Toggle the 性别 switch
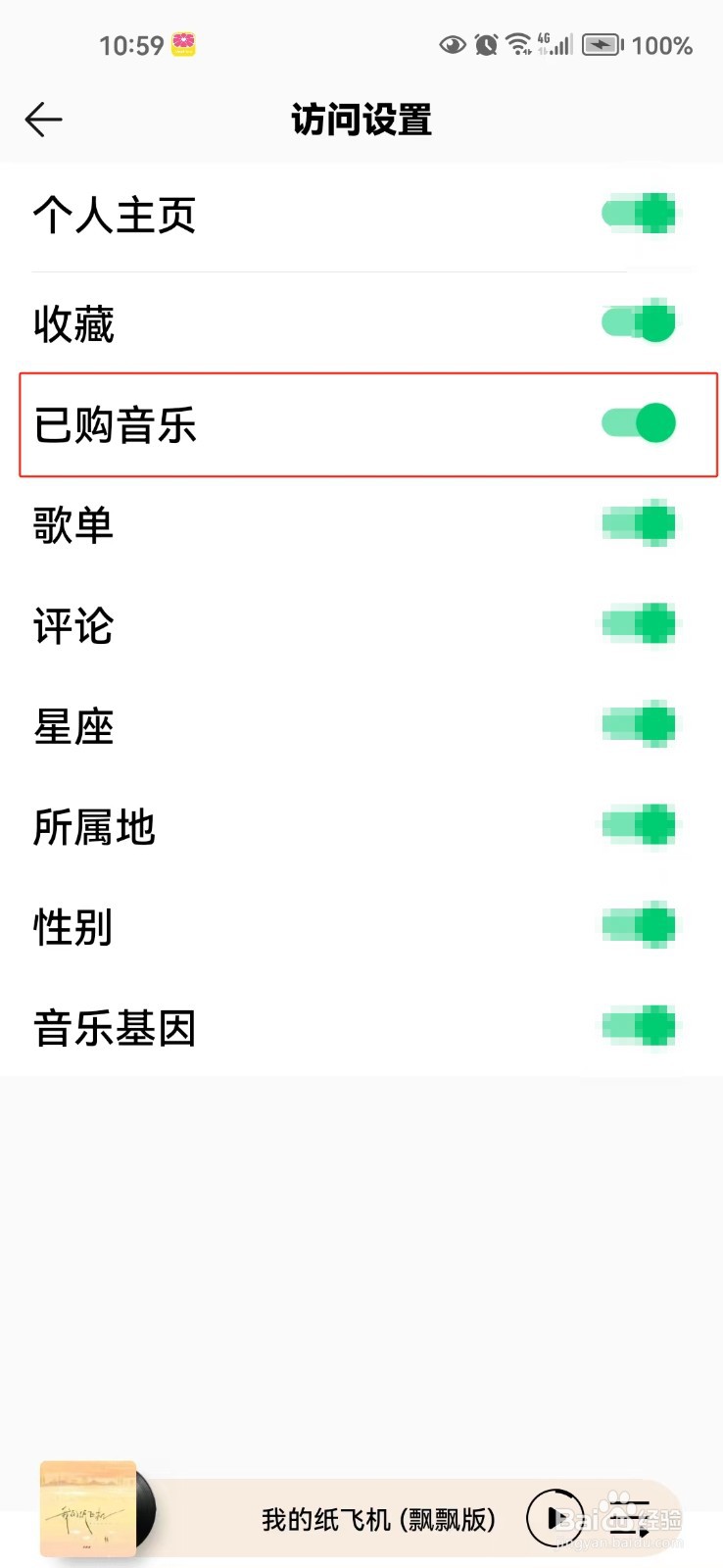The height and width of the screenshot is (1568, 723). pos(639,925)
